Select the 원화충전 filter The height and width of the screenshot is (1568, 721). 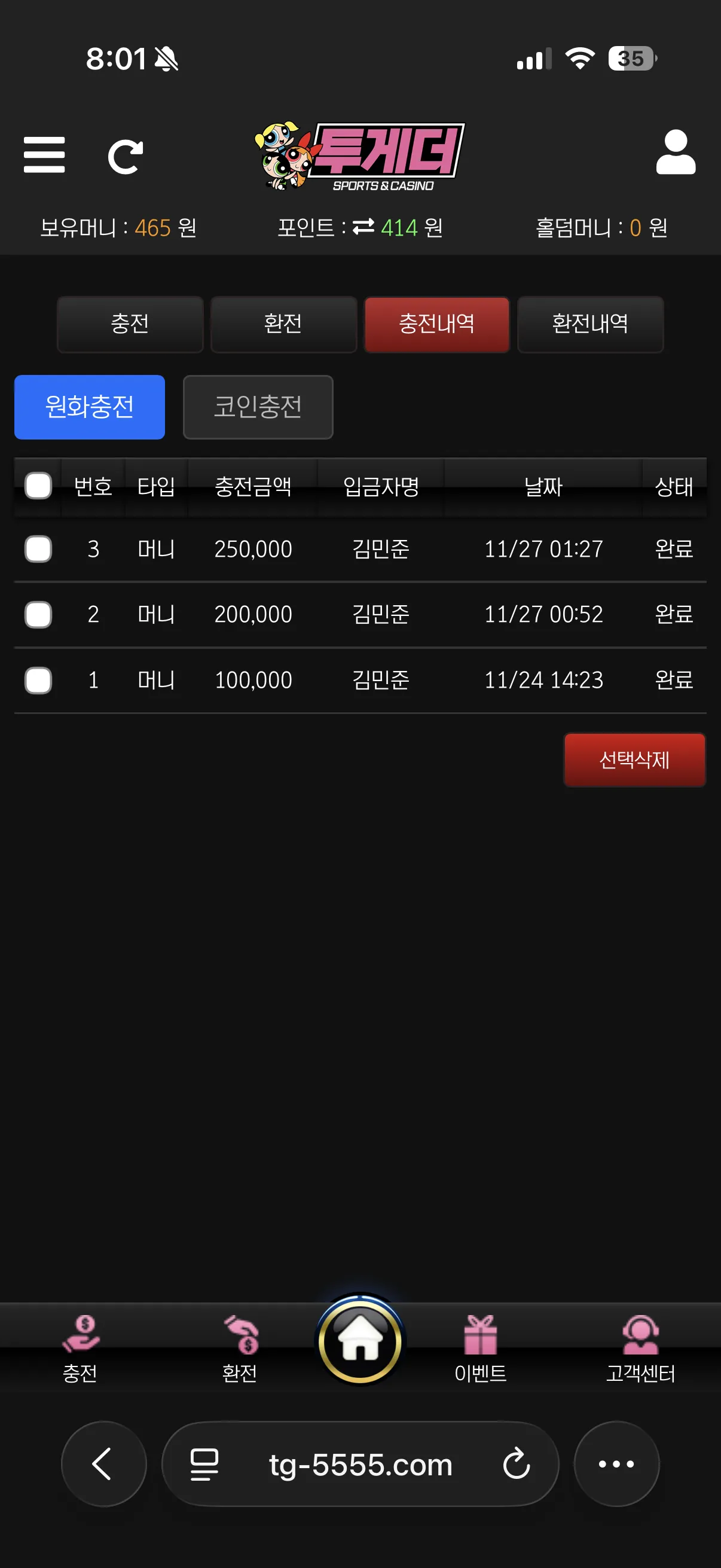(90, 407)
